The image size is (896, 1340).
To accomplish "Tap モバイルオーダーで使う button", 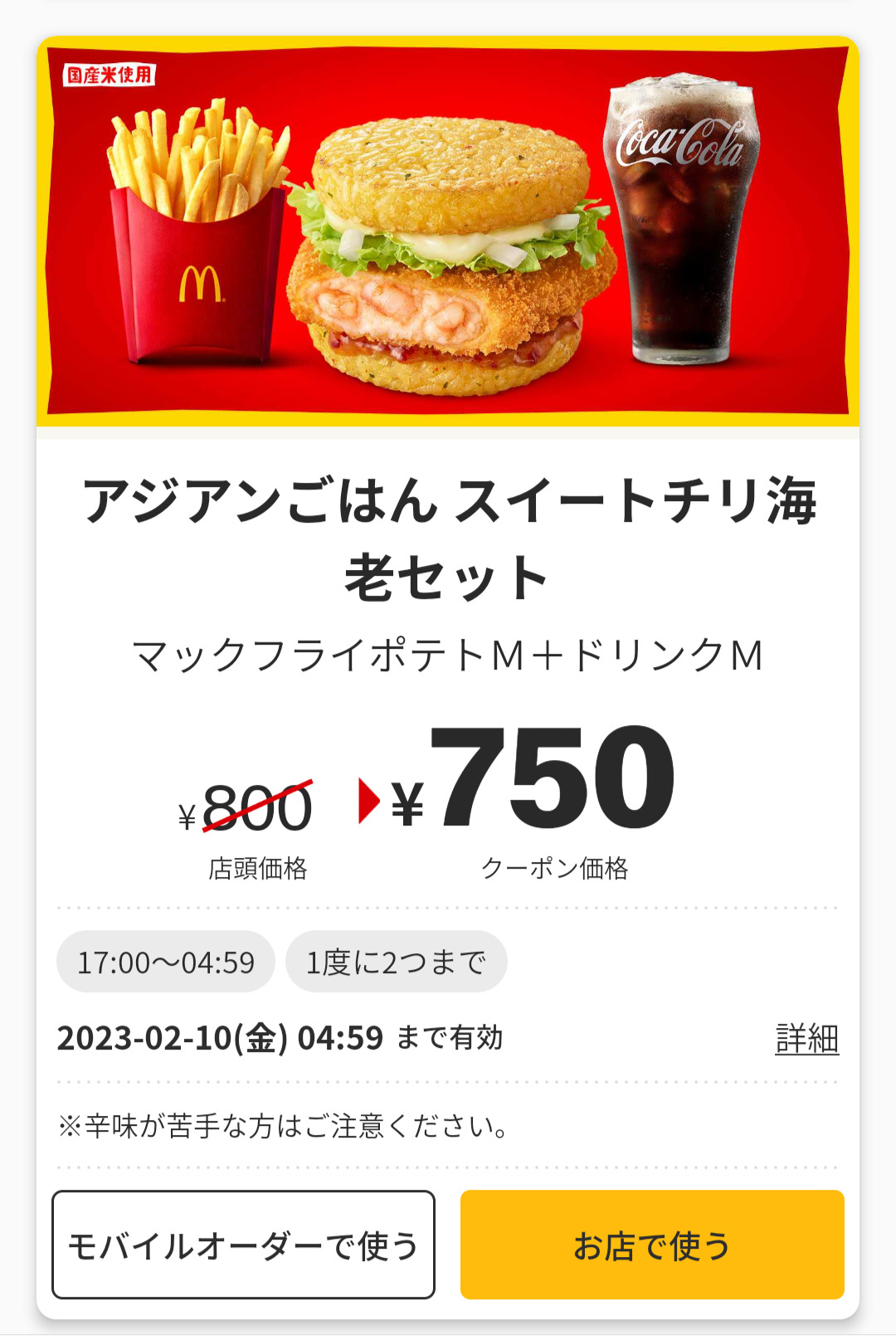I will (x=243, y=1245).
